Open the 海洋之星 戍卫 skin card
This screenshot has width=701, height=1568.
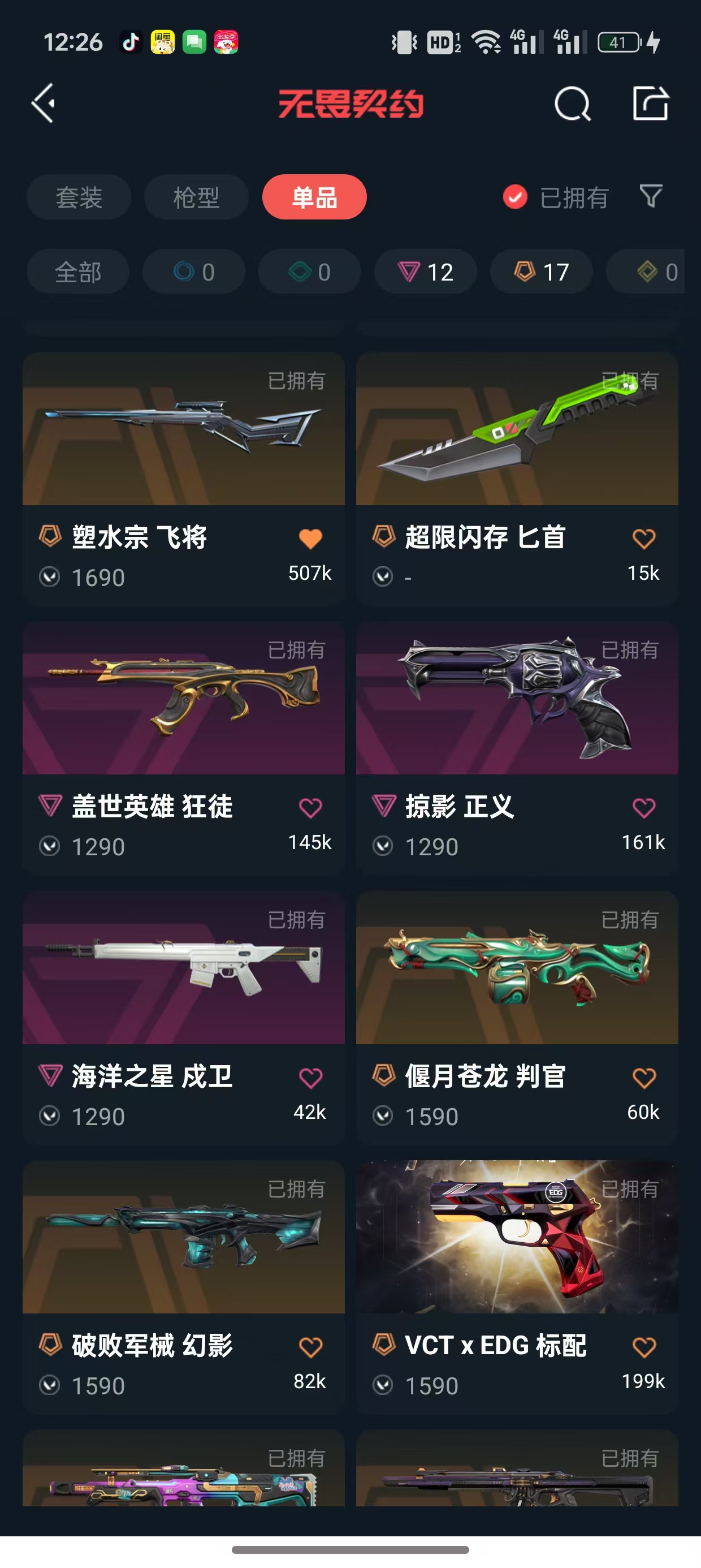(x=184, y=1018)
